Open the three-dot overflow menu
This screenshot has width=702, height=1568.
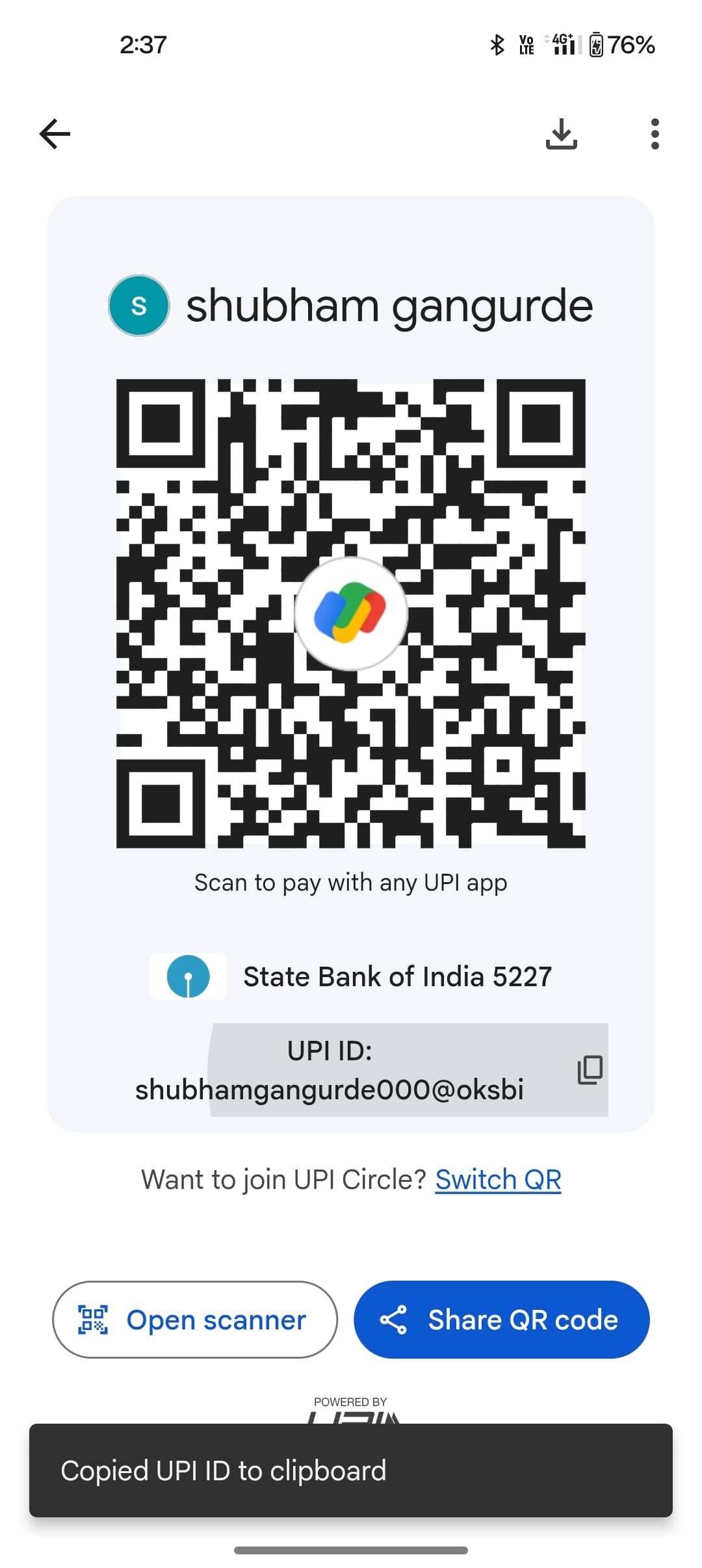click(655, 134)
